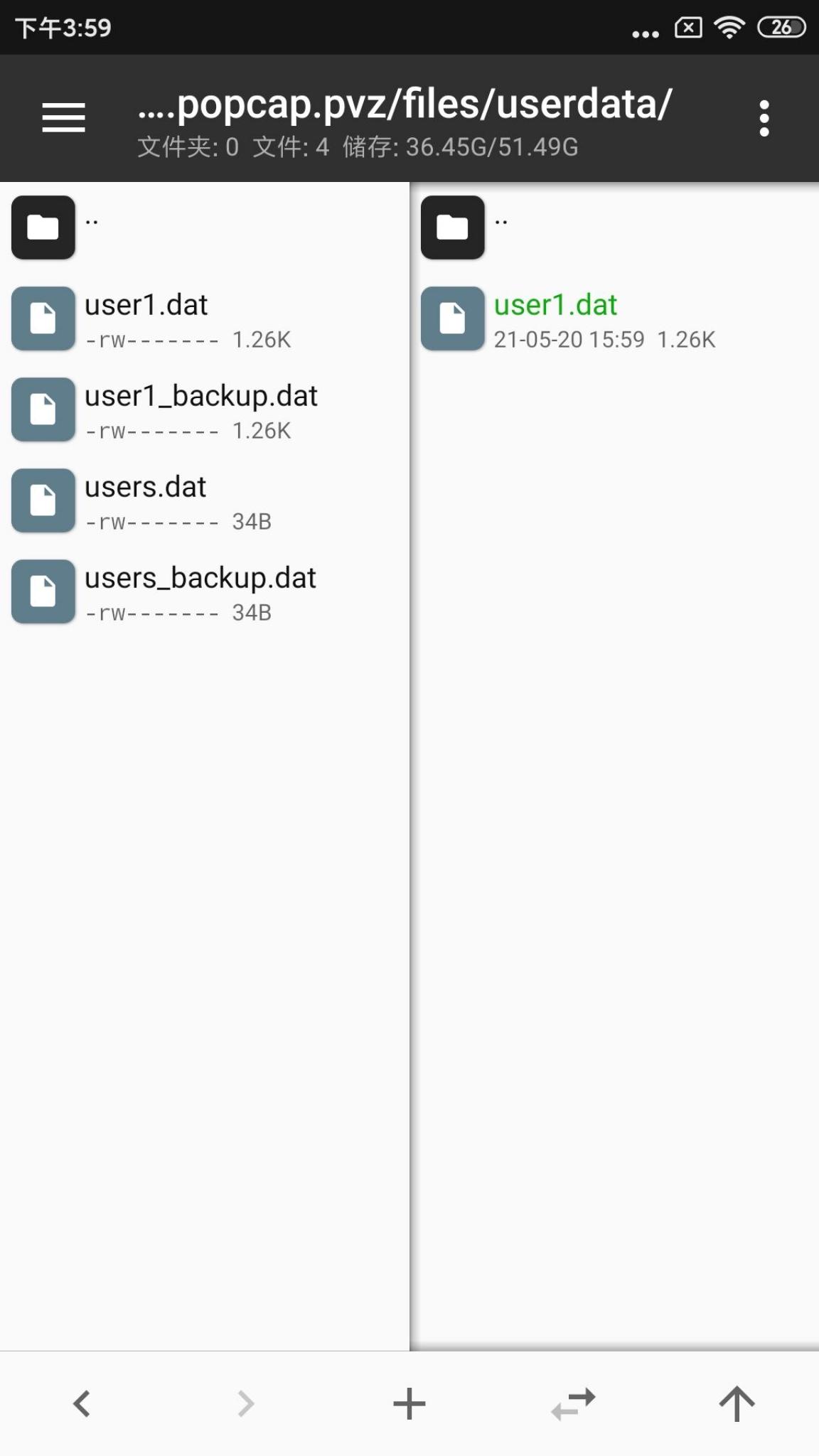Navigate back with the left chevron
This screenshot has height=1456, width=819.
click(82, 1403)
